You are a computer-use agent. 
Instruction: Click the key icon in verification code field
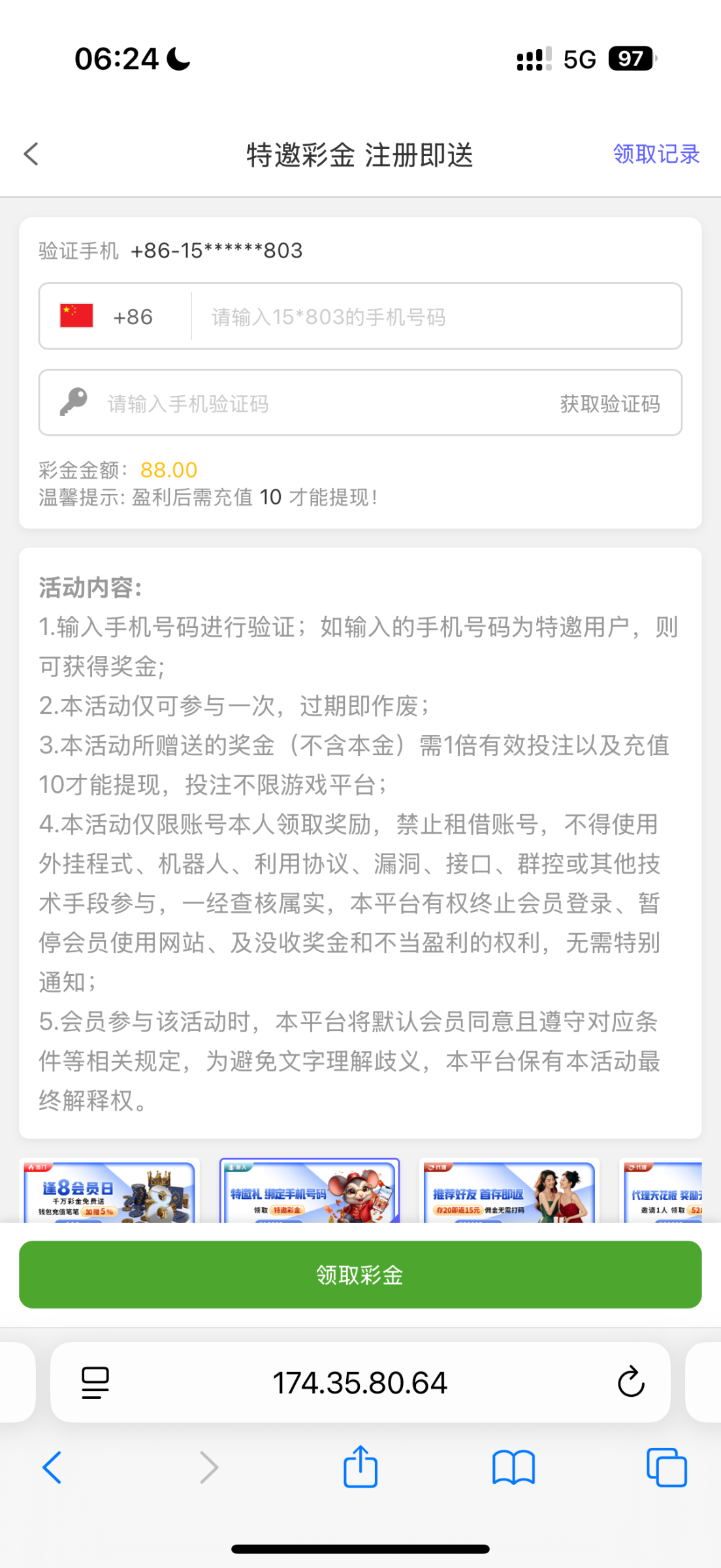(x=73, y=402)
